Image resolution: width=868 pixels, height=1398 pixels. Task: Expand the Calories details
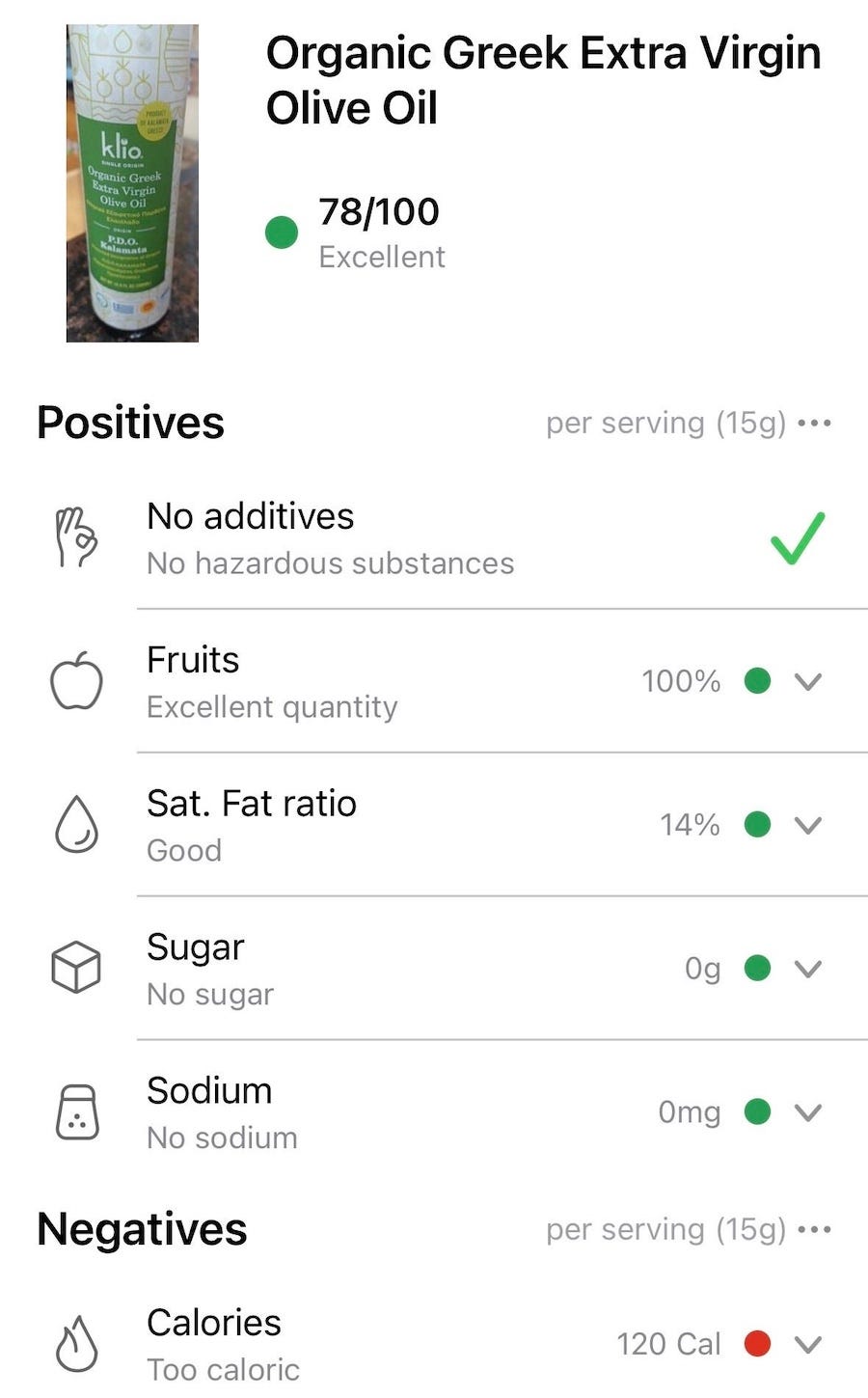tap(808, 1344)
